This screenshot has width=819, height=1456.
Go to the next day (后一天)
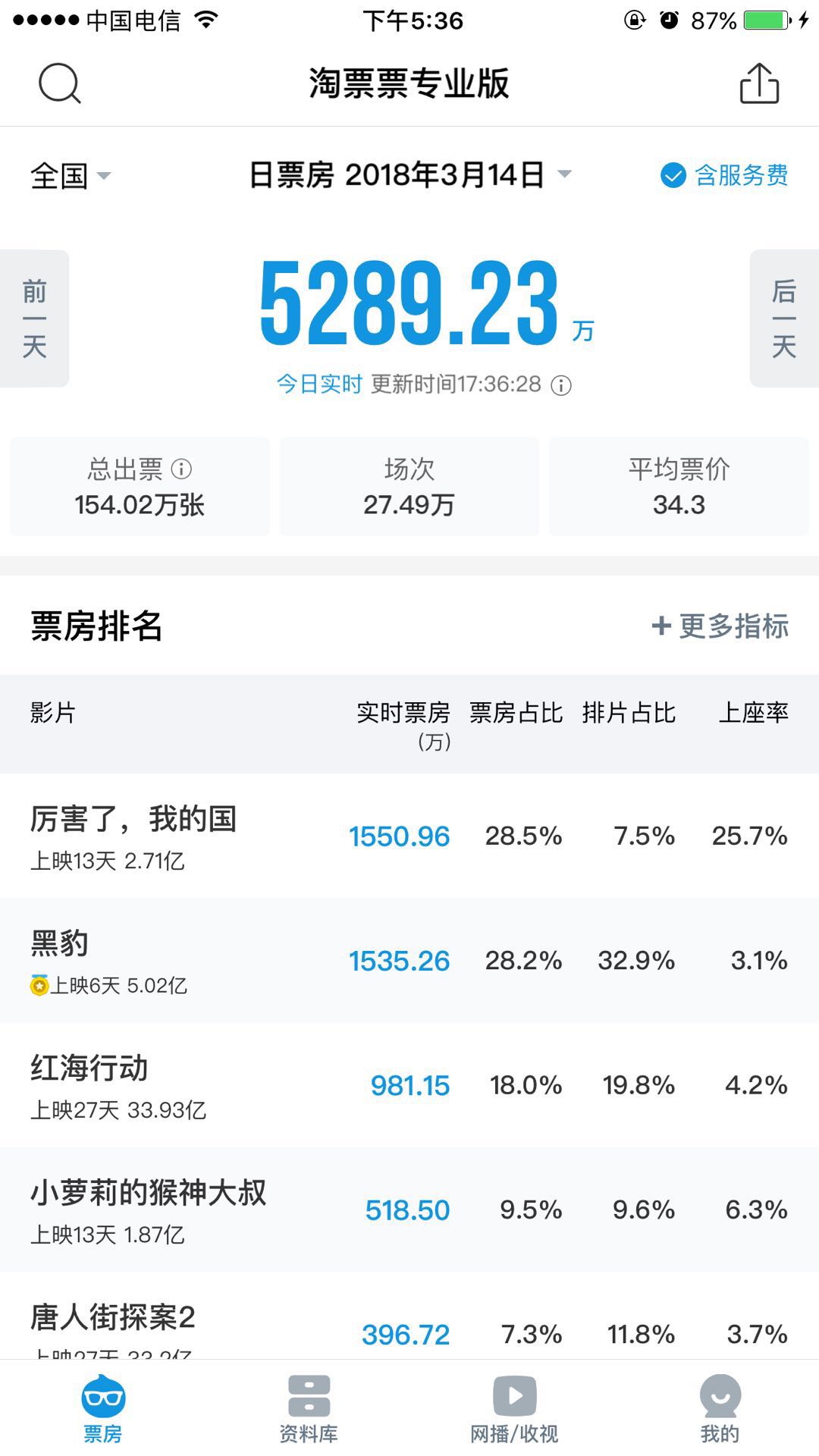784,318
